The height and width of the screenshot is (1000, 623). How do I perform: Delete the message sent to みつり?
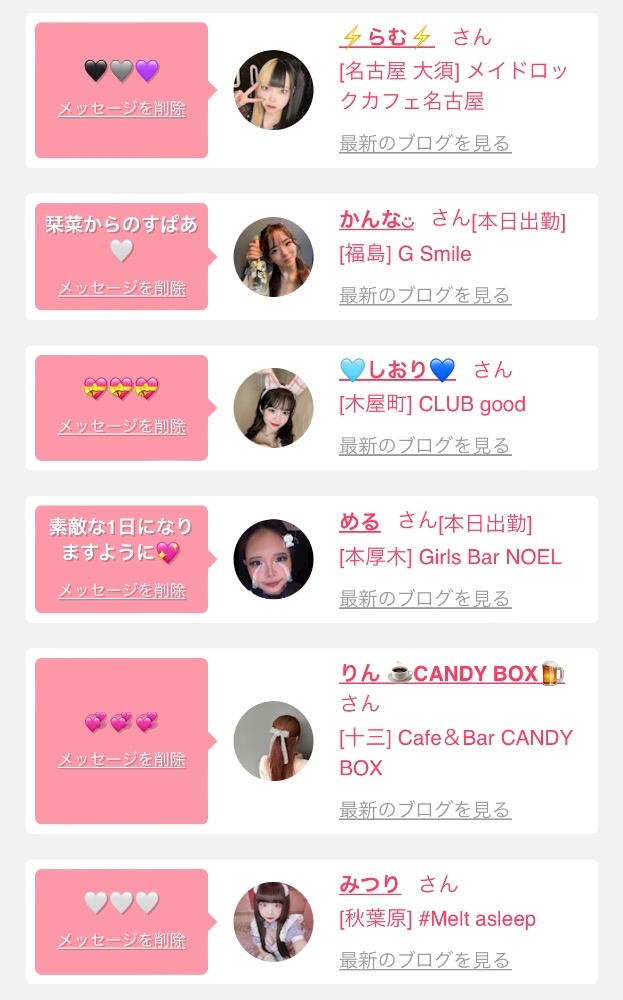(122, 940)
